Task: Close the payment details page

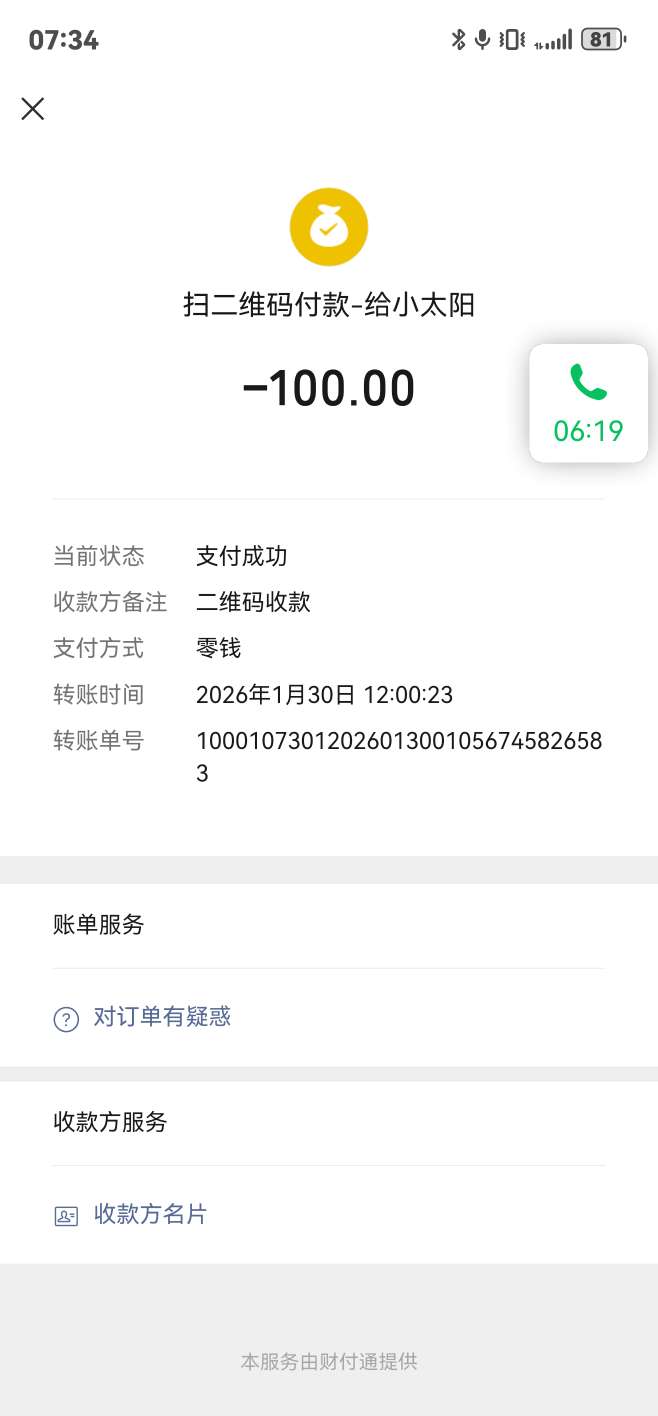Action: click(x=33, y=109)
